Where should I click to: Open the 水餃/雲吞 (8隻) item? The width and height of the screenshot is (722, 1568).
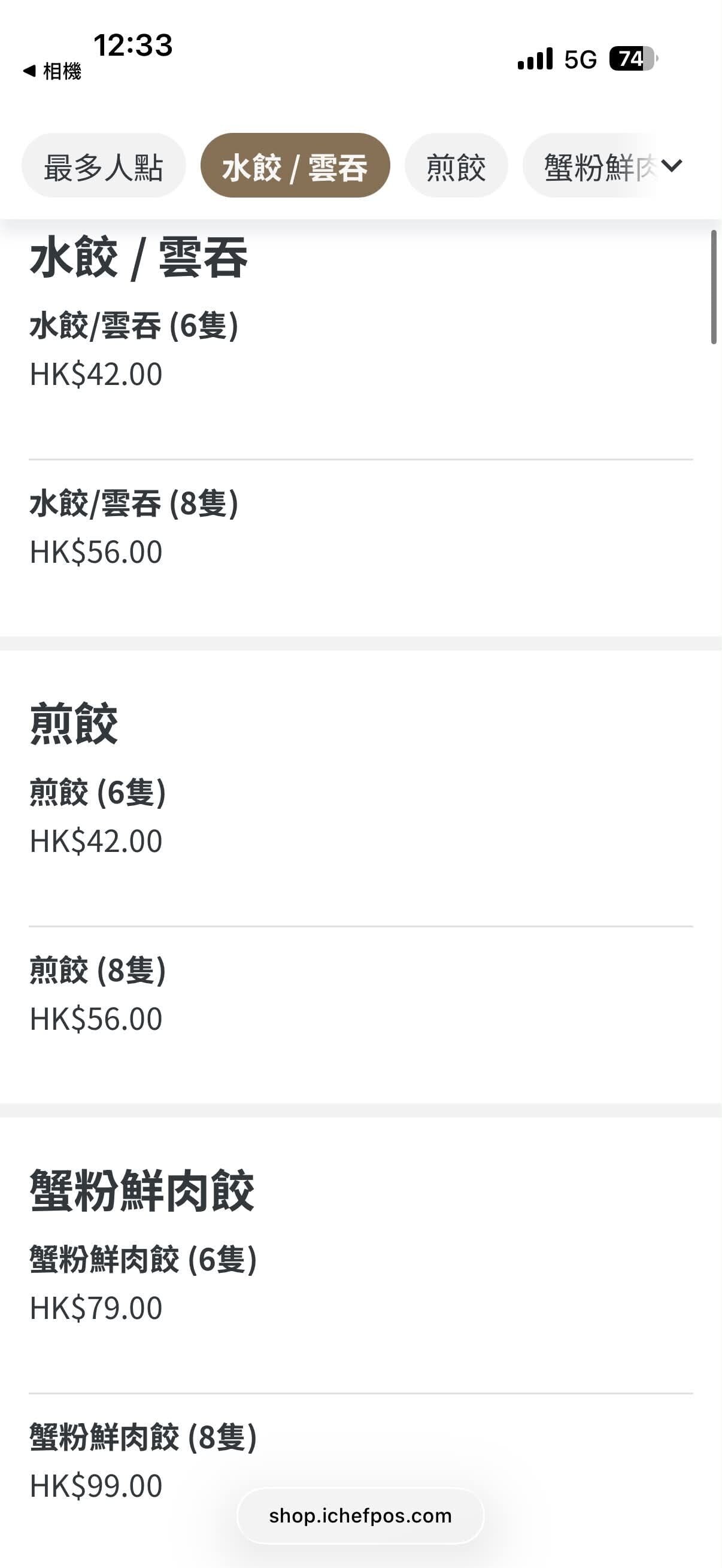pyautogui.click(x=361, y=527)
